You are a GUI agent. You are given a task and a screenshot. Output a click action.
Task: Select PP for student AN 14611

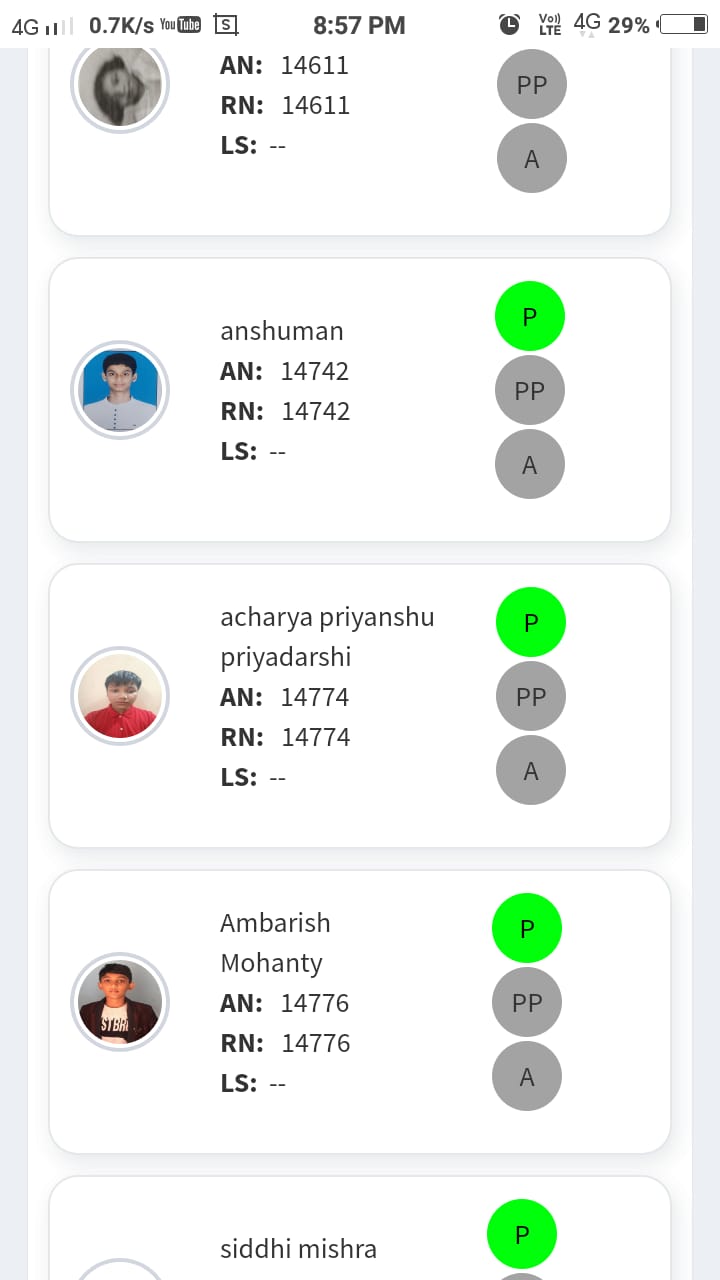coord(532,85)
